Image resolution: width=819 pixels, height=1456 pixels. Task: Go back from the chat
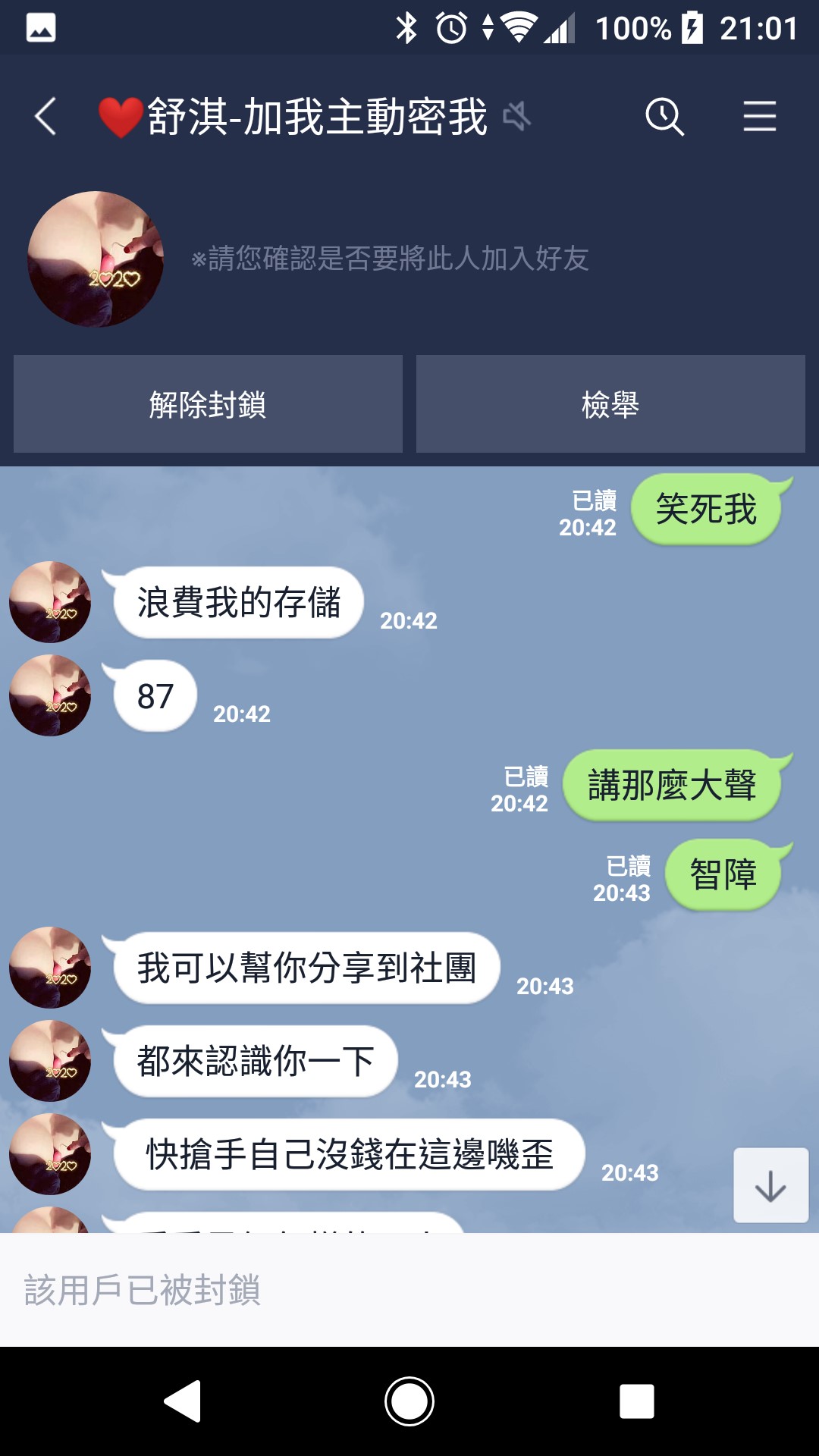tap(45, 117)
